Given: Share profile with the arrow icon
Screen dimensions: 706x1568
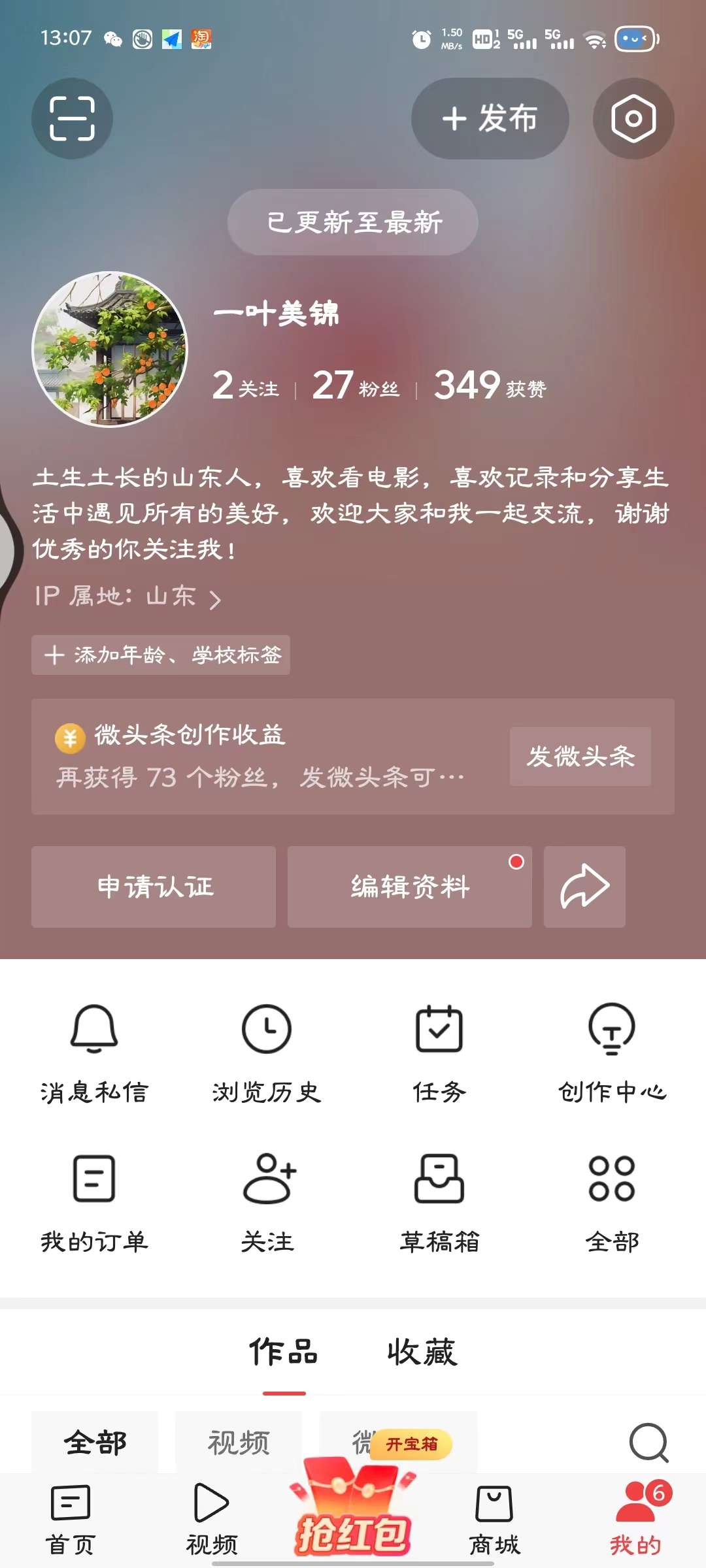Looking at the screenshot, I should click(x=584, y=887).
